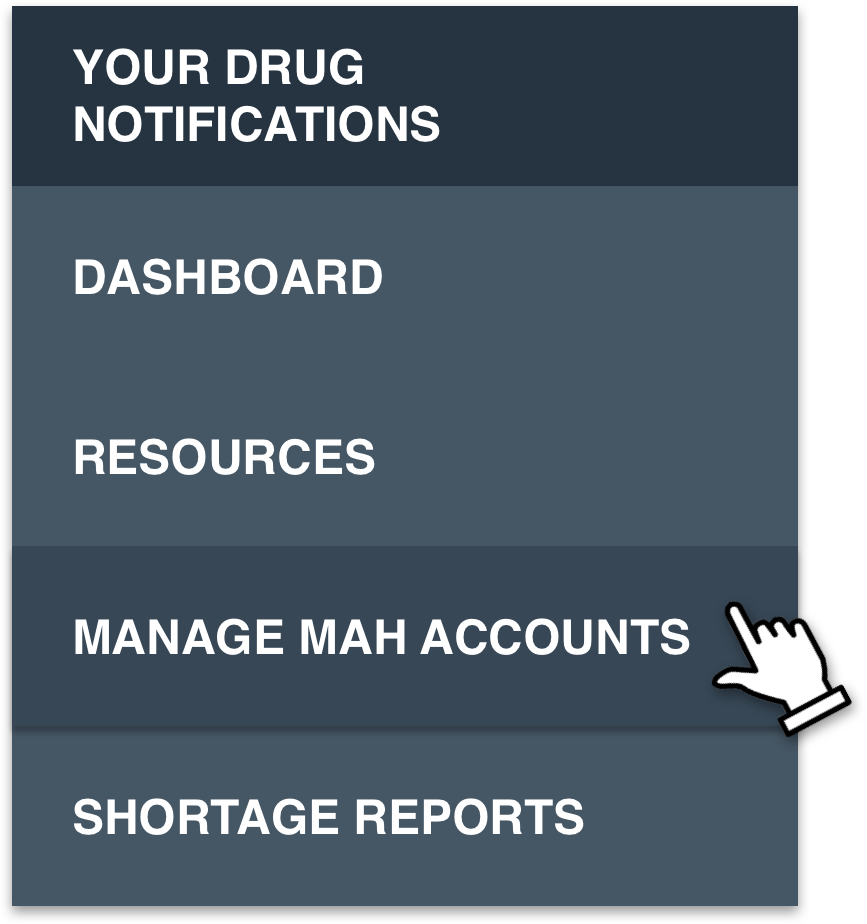Screen dimensions: 867x924
Task: Open the Resources section
Action: click(x=224, y=458)
